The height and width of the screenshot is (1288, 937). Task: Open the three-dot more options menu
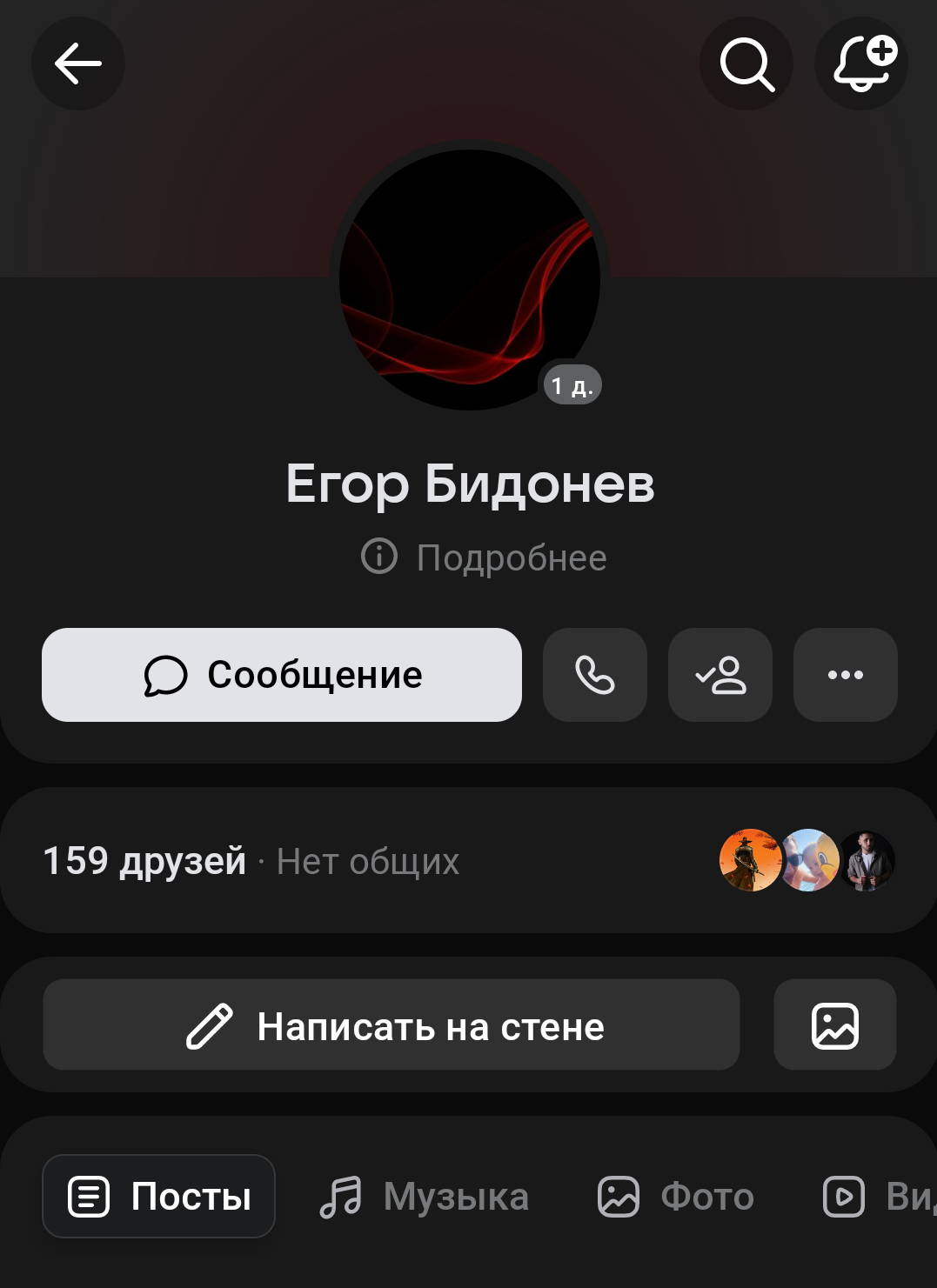point(846,675)
